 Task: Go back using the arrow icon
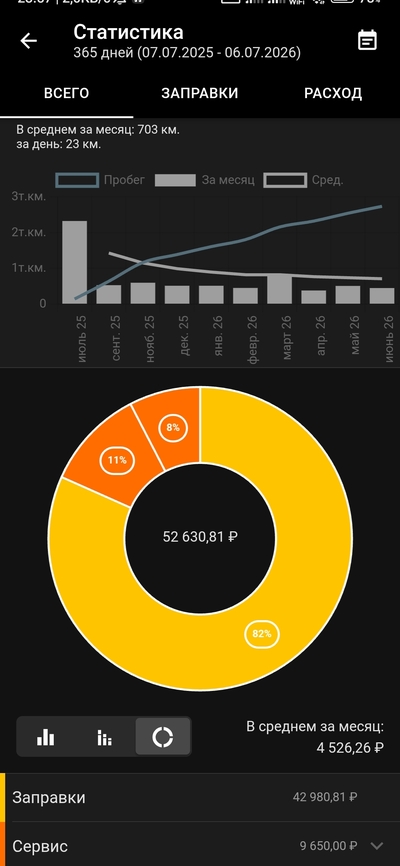28,41
